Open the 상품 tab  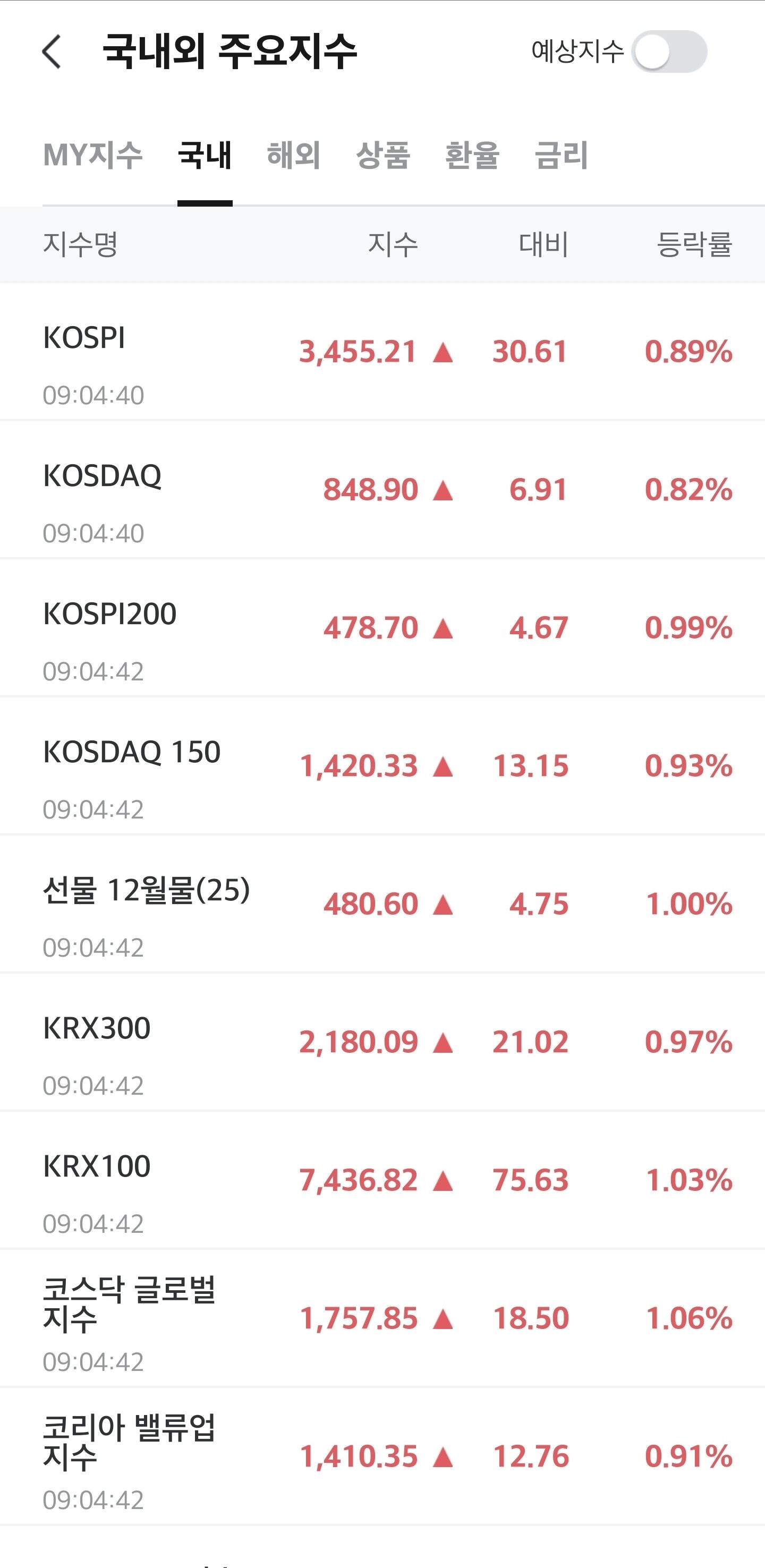point(383,155)
